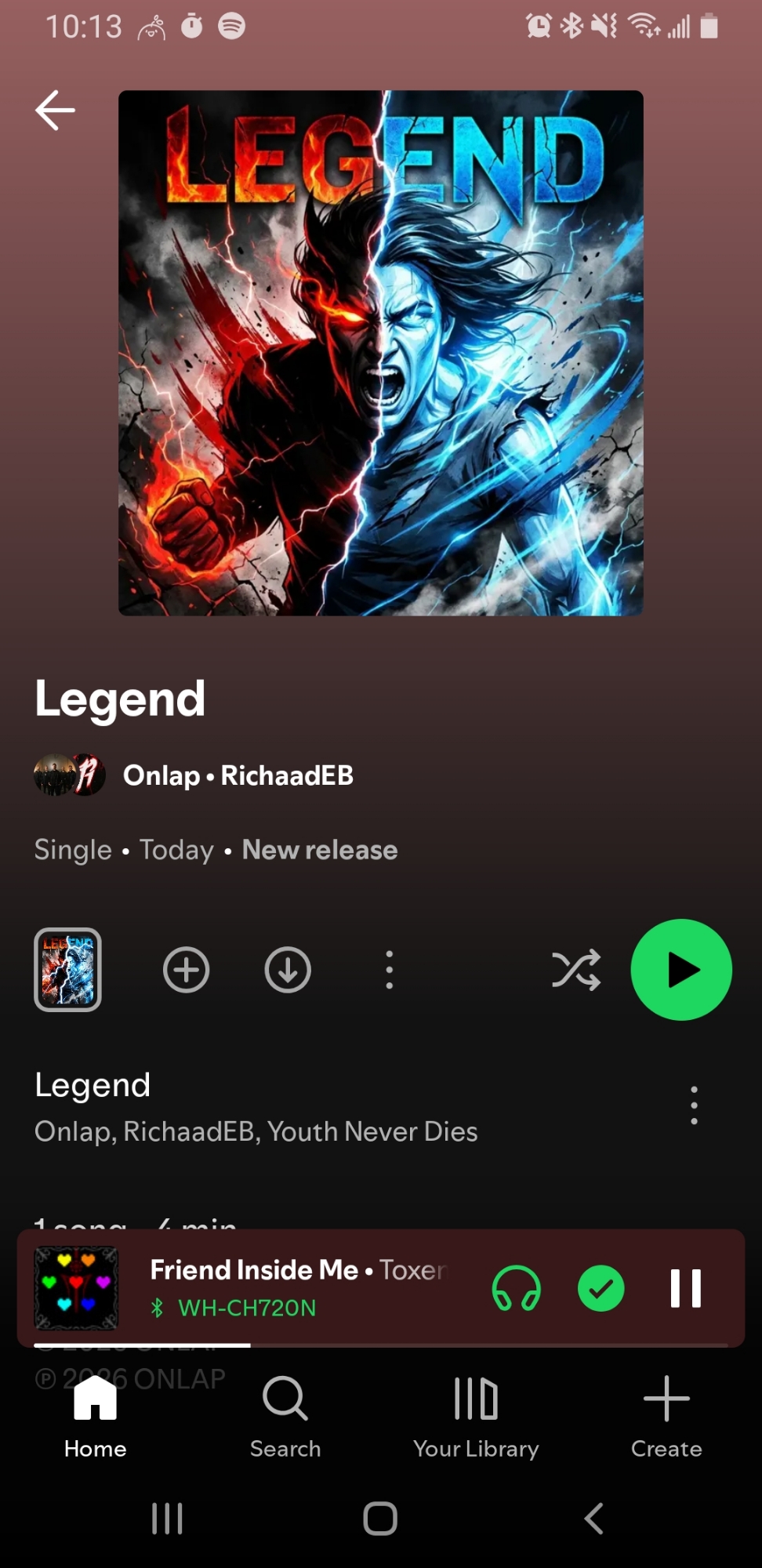Open the album overflow menu

389,970
